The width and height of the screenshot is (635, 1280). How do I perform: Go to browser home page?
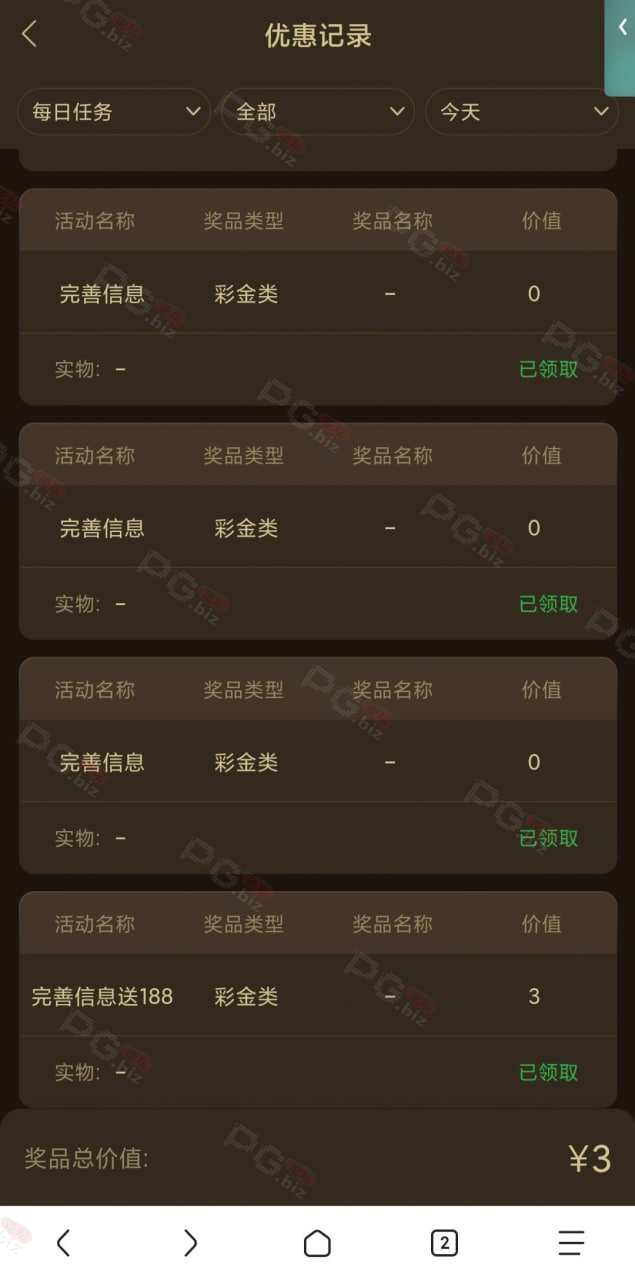click(317, 1243)
